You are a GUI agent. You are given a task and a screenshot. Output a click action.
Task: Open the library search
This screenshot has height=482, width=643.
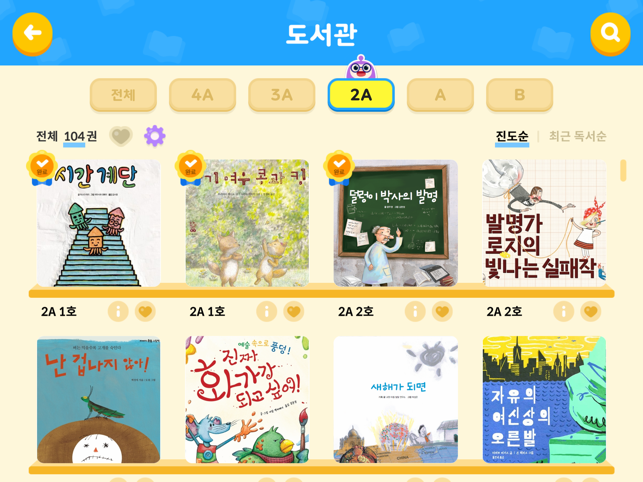[x=610, y=33]
